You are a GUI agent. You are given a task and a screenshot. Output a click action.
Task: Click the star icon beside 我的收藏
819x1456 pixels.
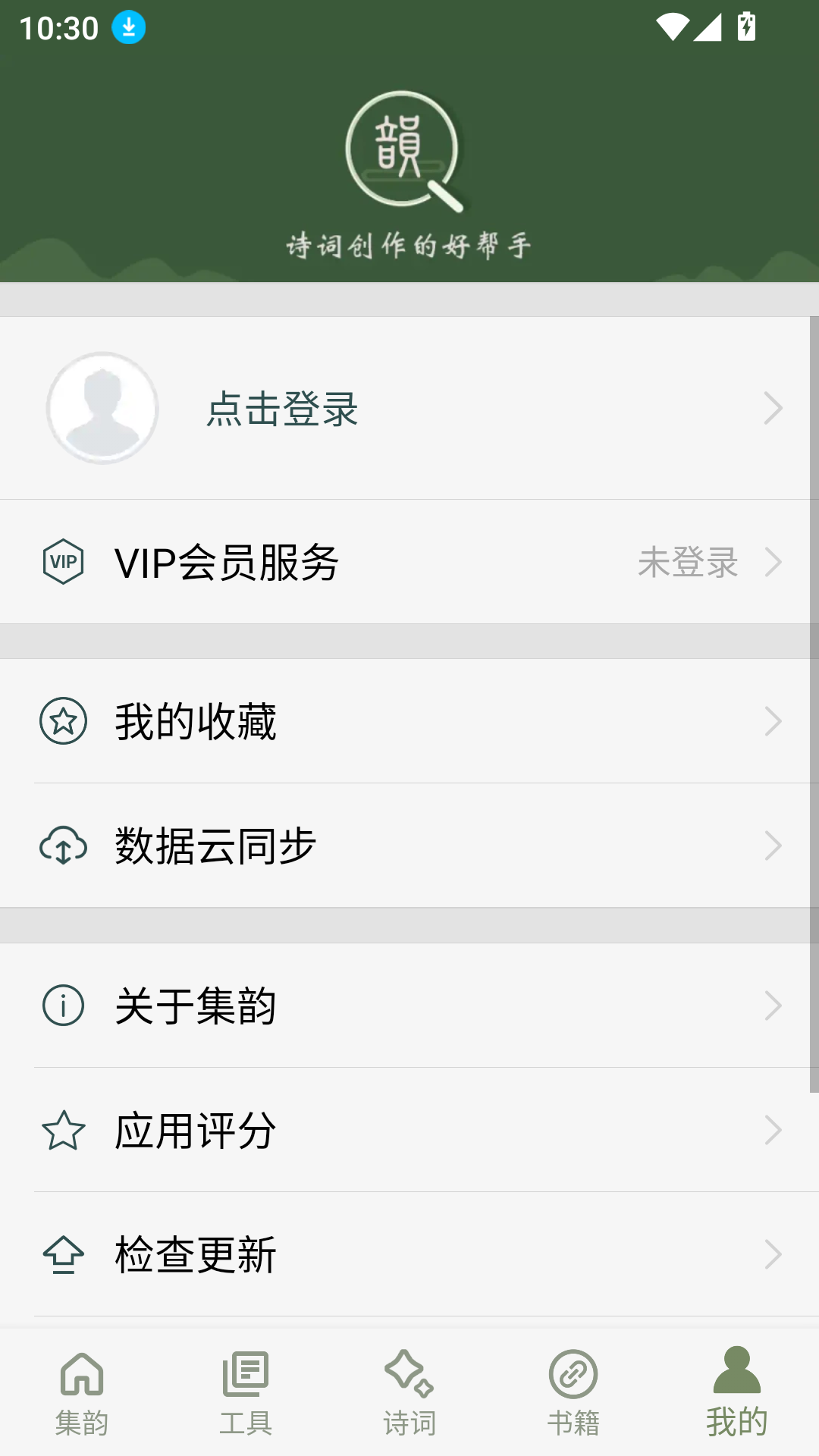pyautogui.click(x=64, y=721)
